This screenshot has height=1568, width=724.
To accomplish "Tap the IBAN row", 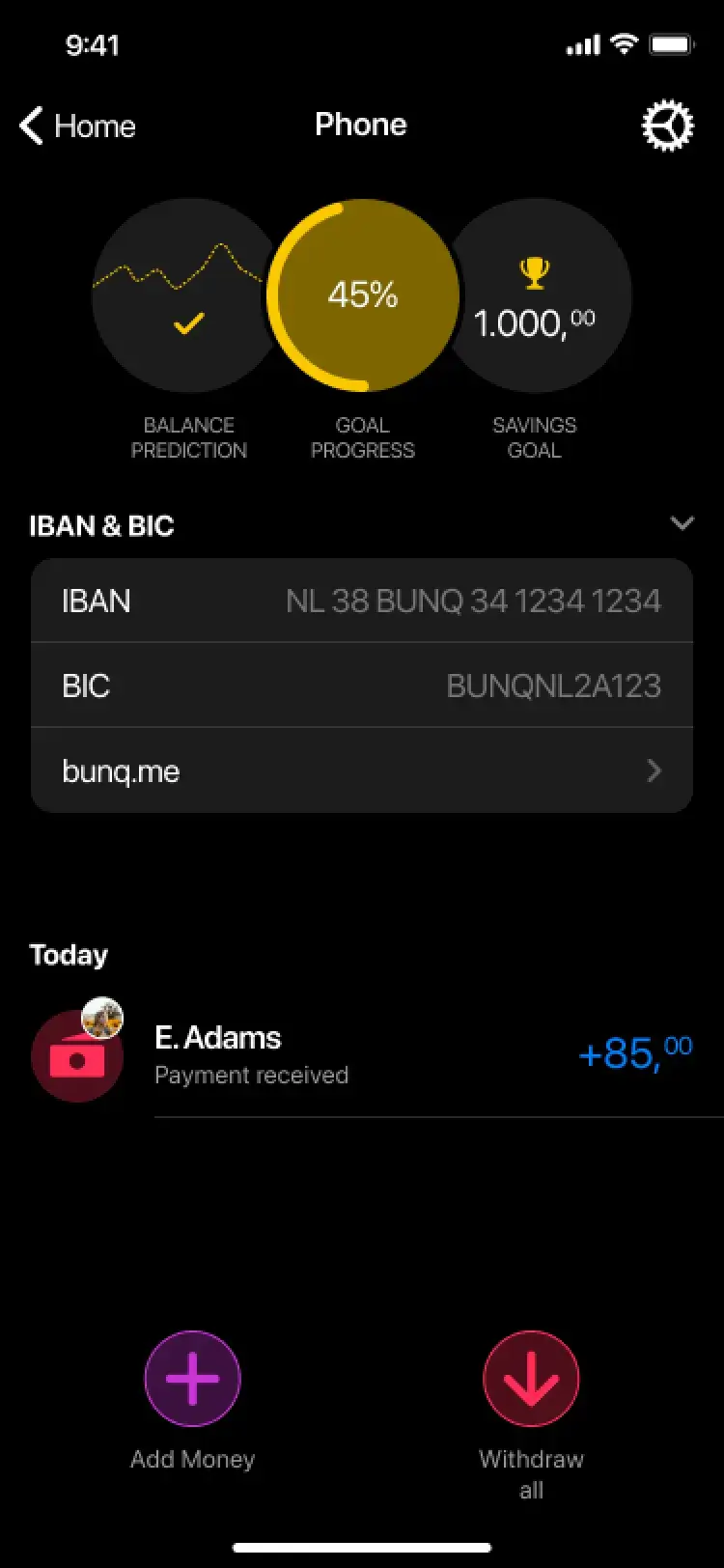I will (x=362, y=601).
